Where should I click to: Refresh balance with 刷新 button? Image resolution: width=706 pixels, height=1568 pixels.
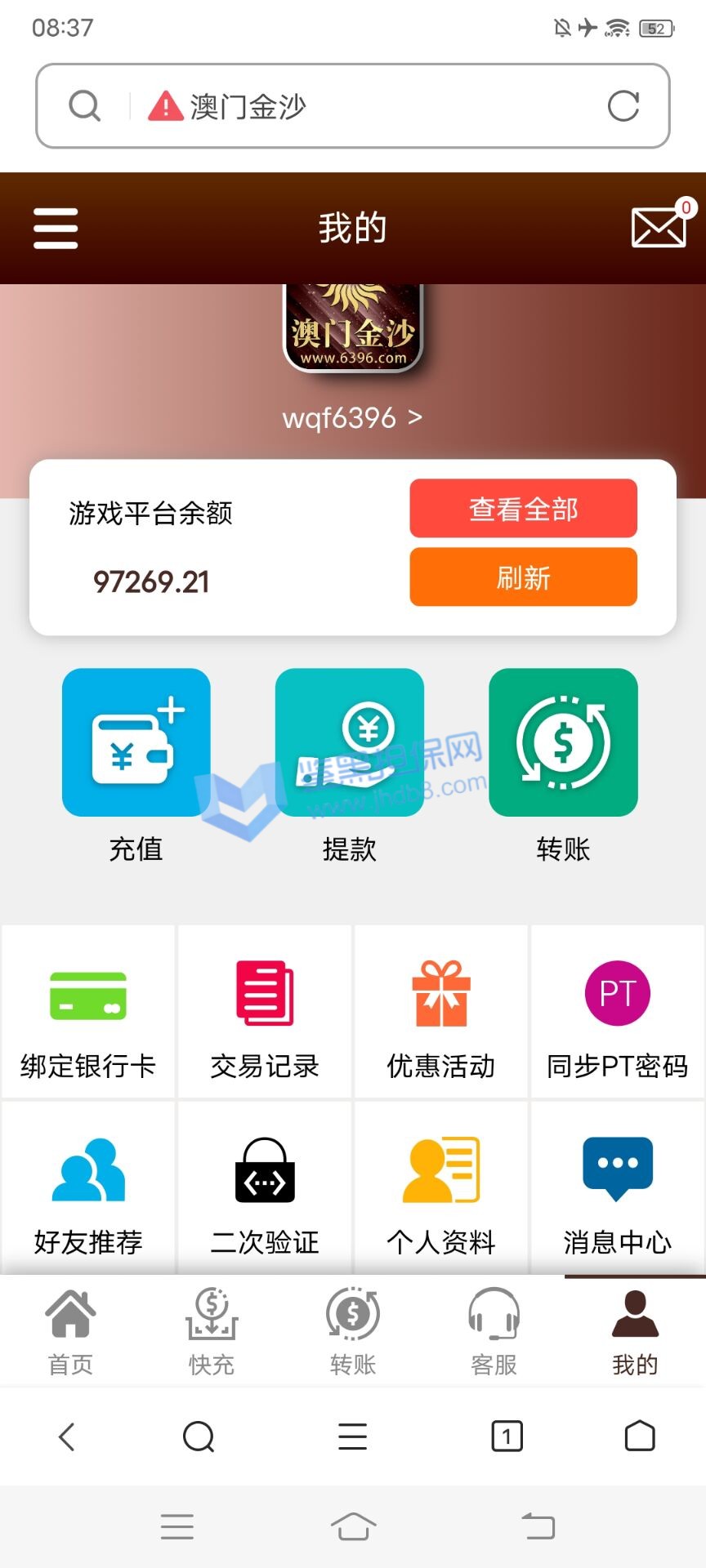(x=523, y=577)
